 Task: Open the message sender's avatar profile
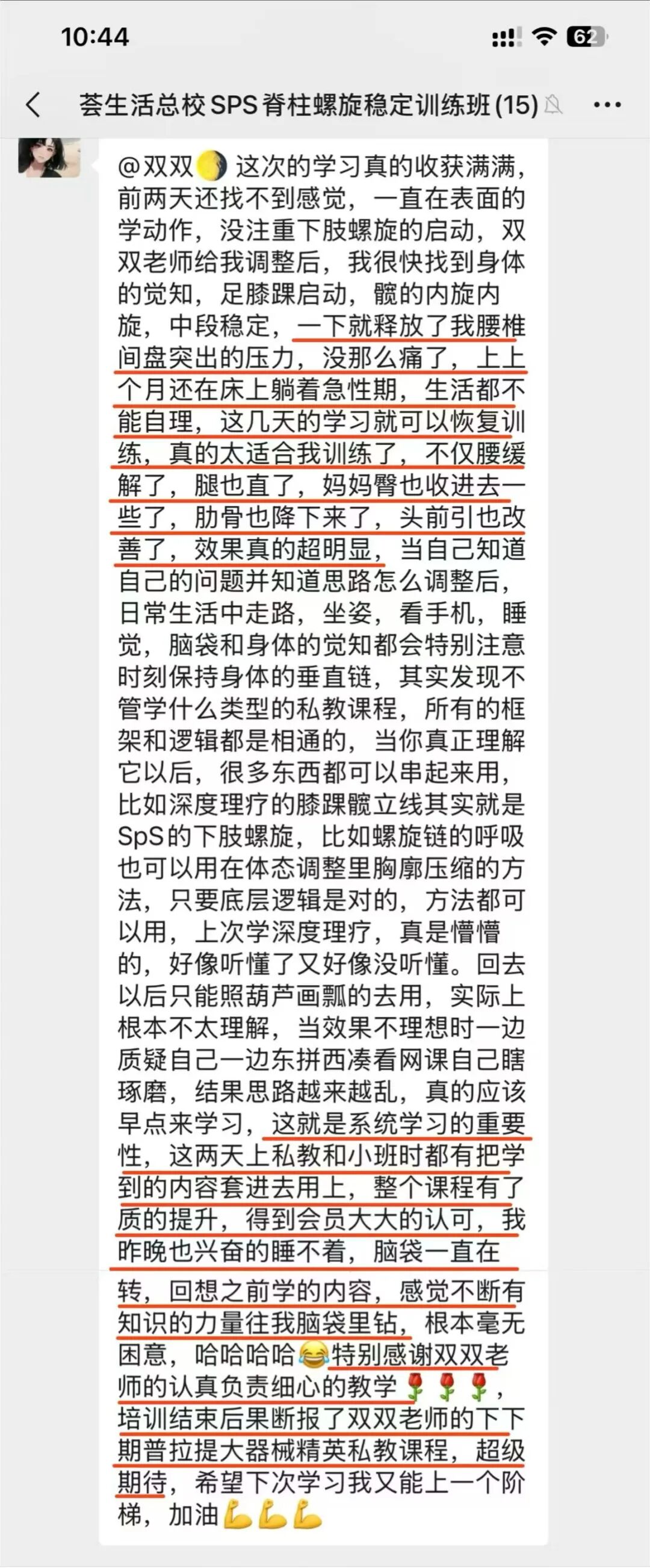(49, 157)
